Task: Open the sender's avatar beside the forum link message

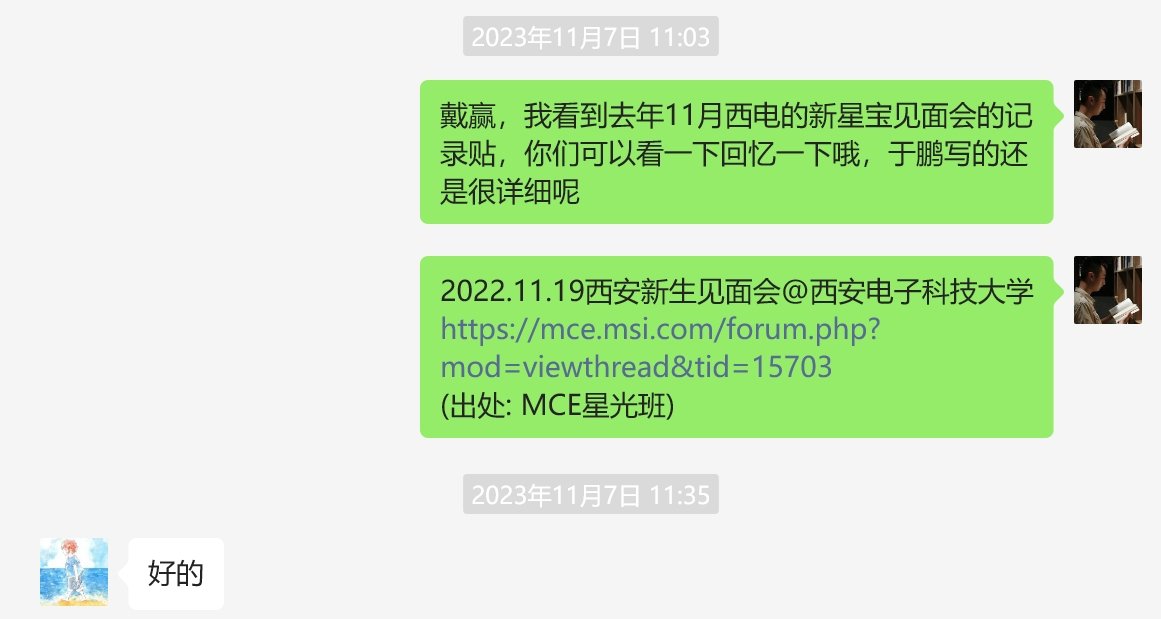Action: (1107, 290)
